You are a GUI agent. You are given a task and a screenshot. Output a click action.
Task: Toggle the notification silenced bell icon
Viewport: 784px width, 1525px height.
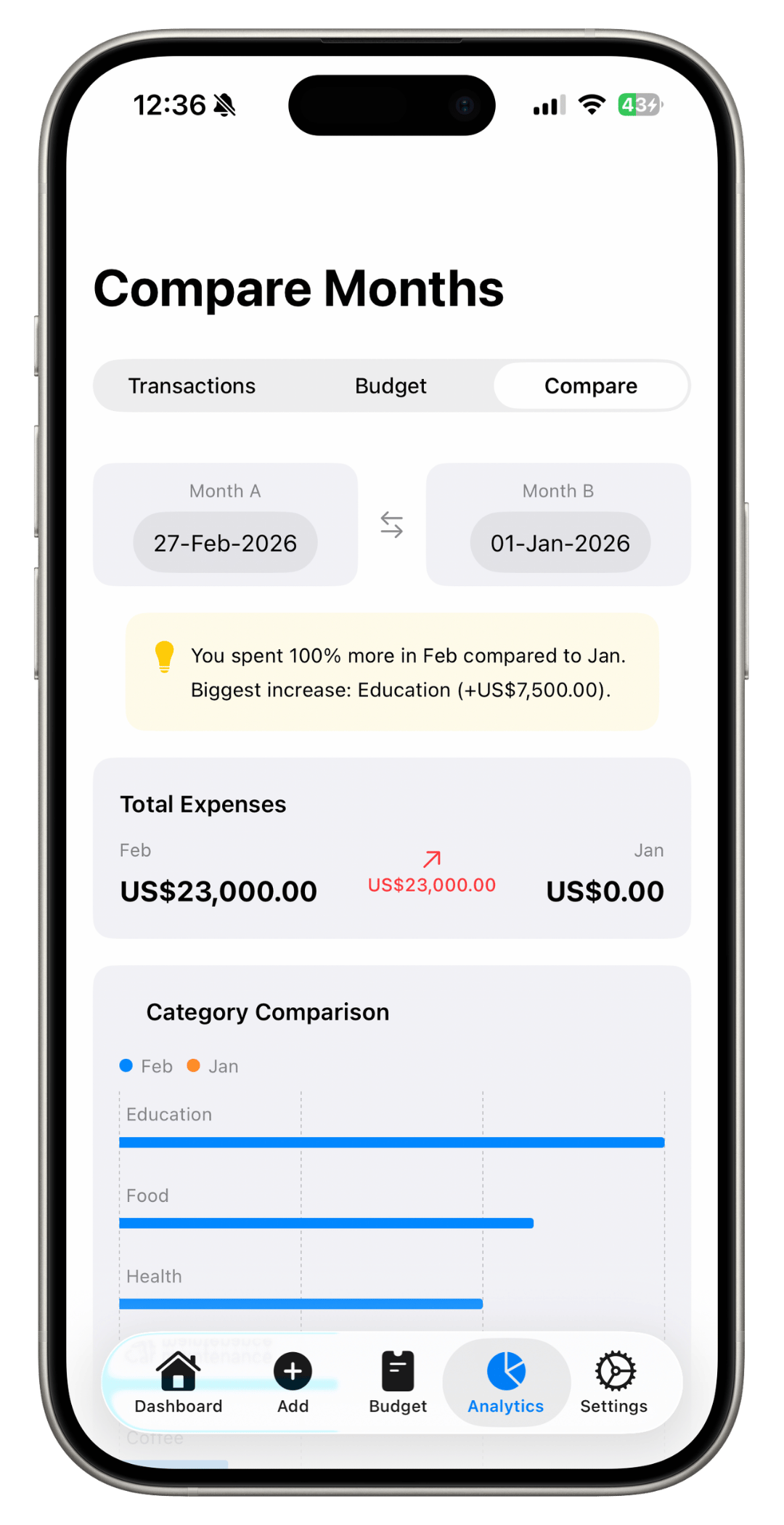click(226, 105)
